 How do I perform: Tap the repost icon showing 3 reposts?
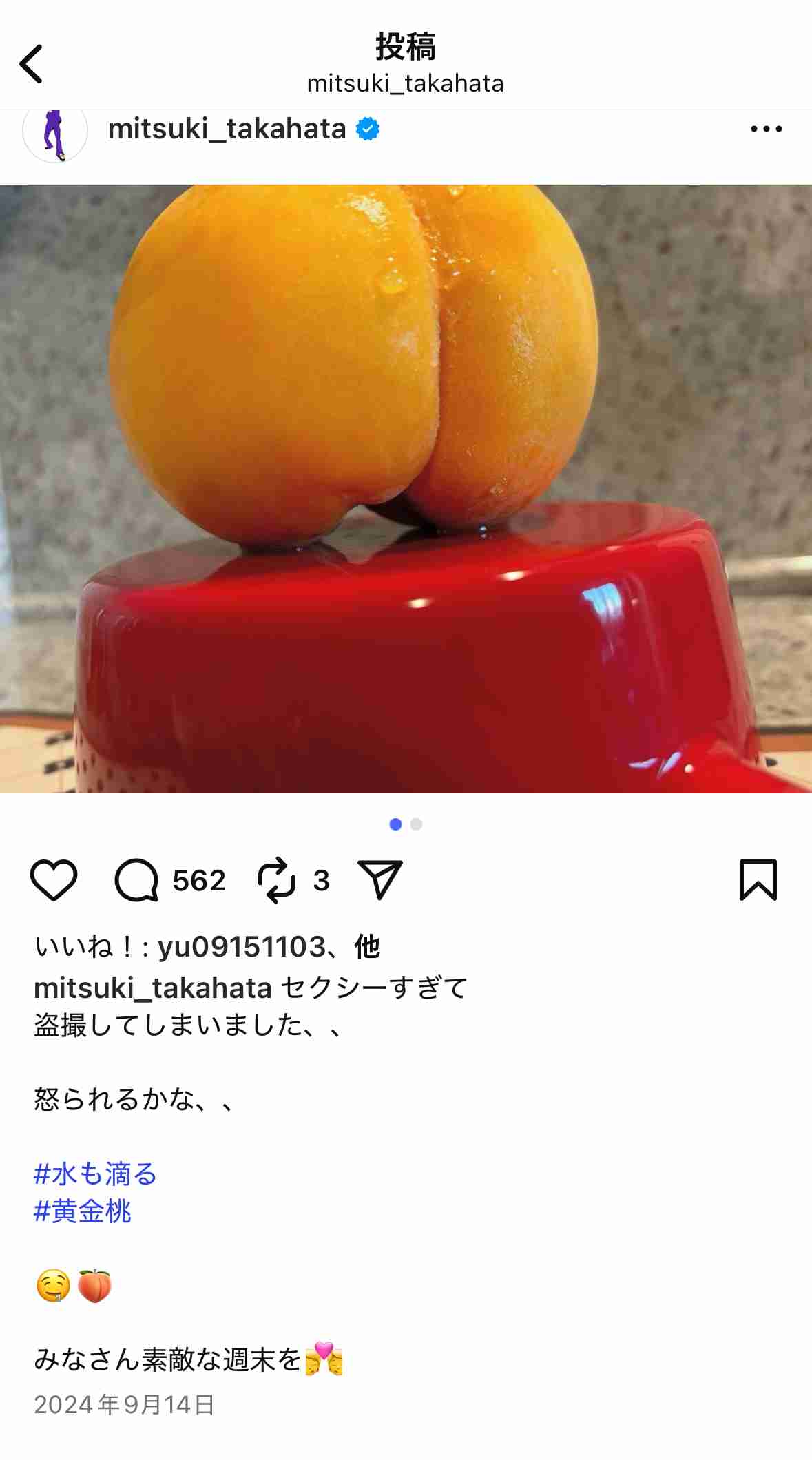point(278,878)
